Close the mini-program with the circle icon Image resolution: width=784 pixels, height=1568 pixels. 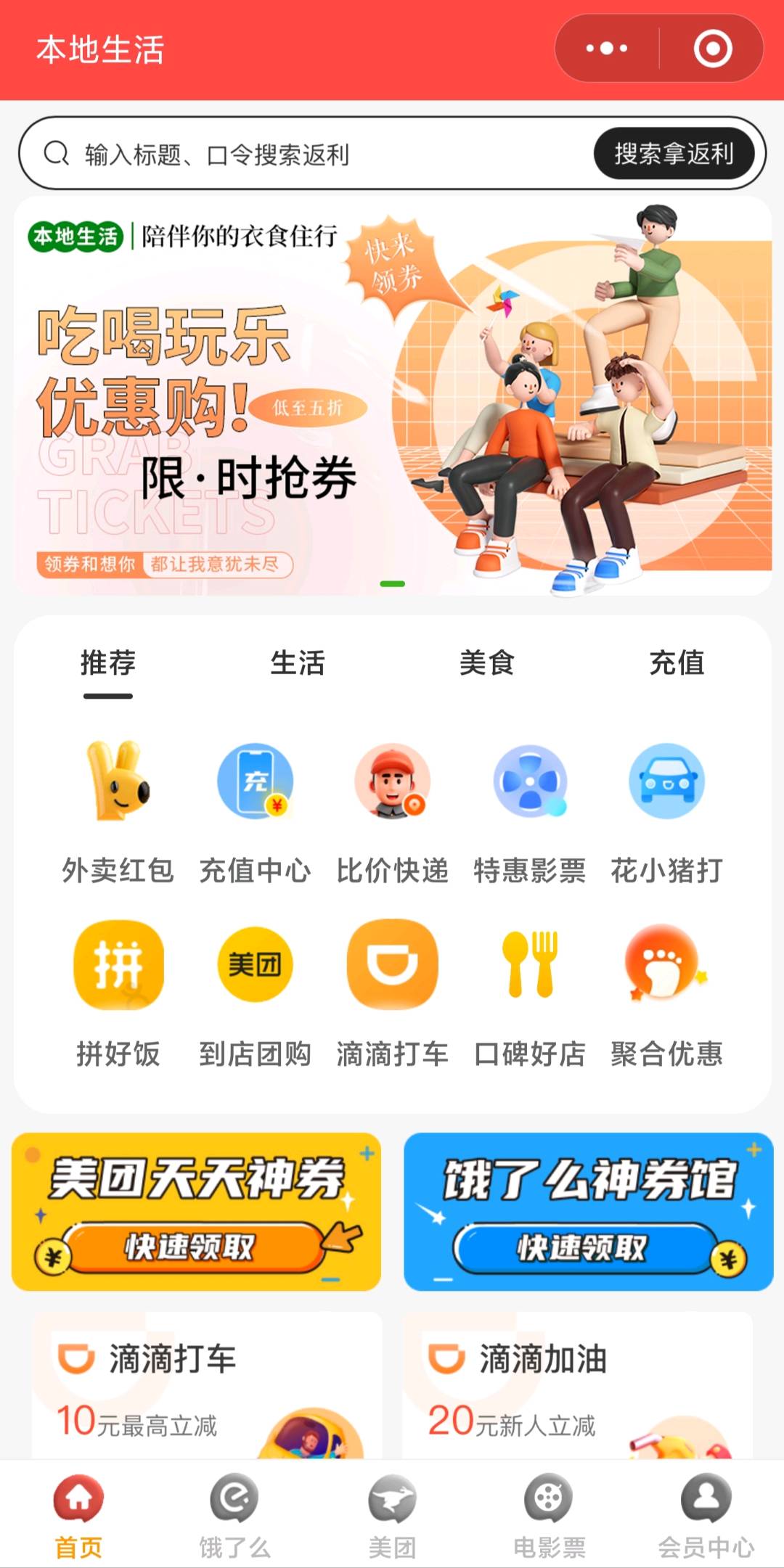point(712,49)
